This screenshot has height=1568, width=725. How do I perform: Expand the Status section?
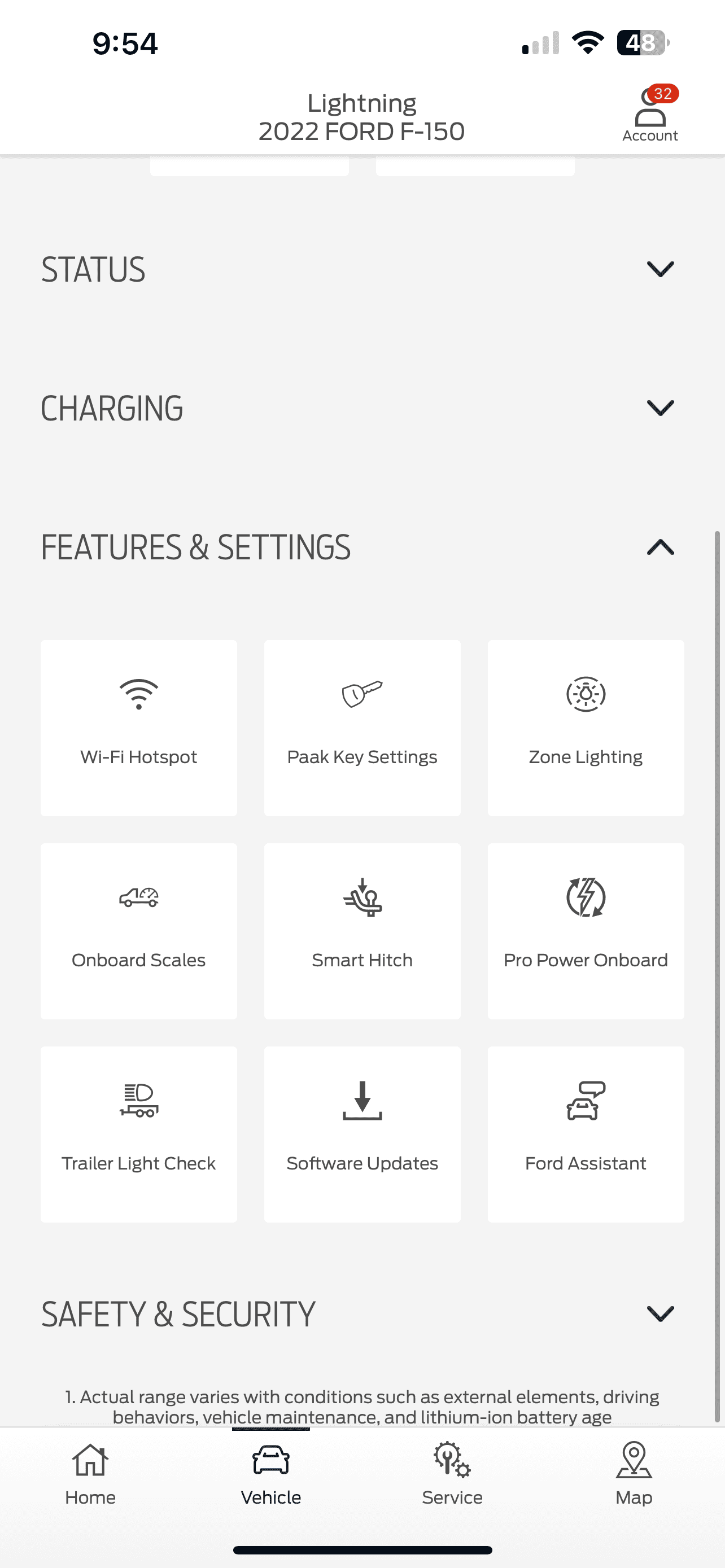coord(660,269)
